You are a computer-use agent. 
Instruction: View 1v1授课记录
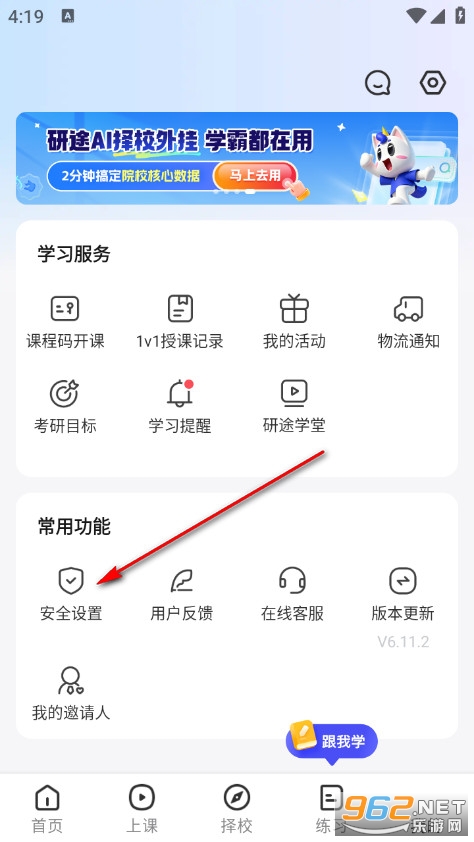click(x=180, y=322)
